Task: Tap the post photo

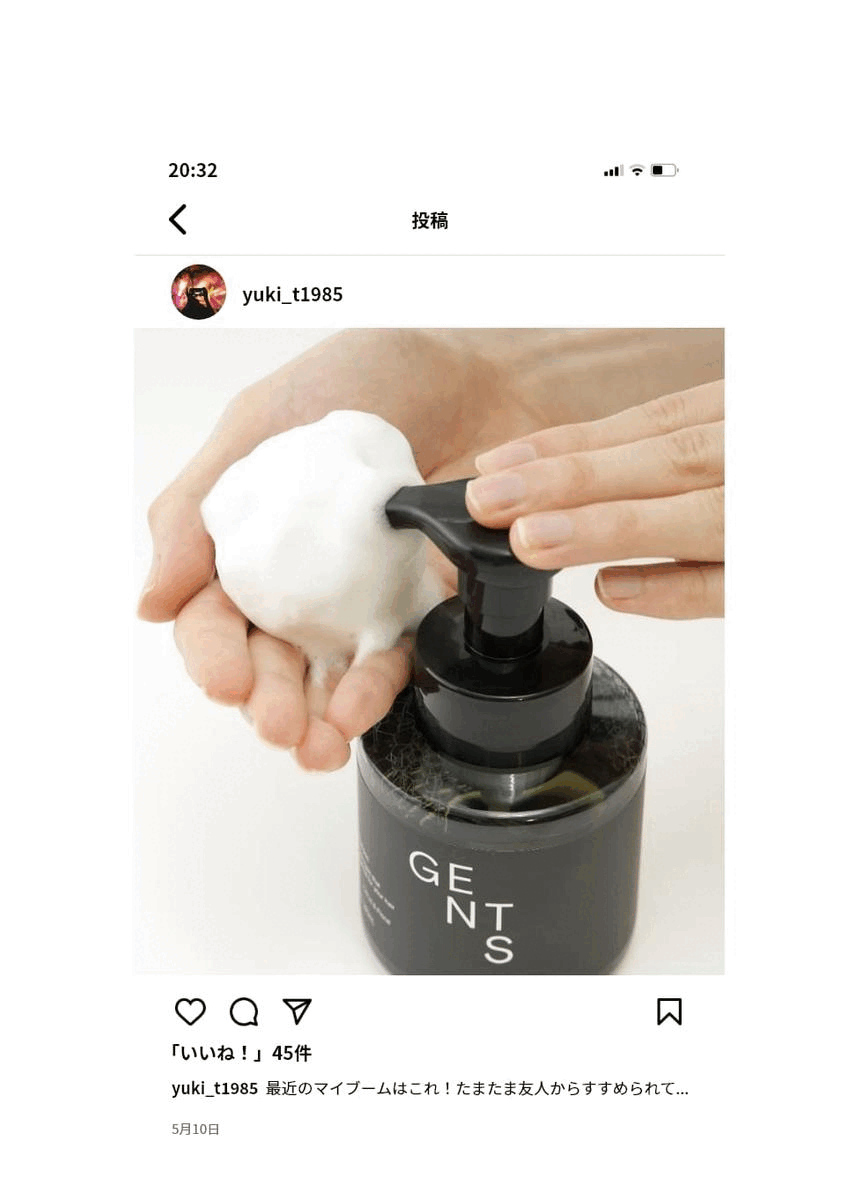Action: click(429, 650)
